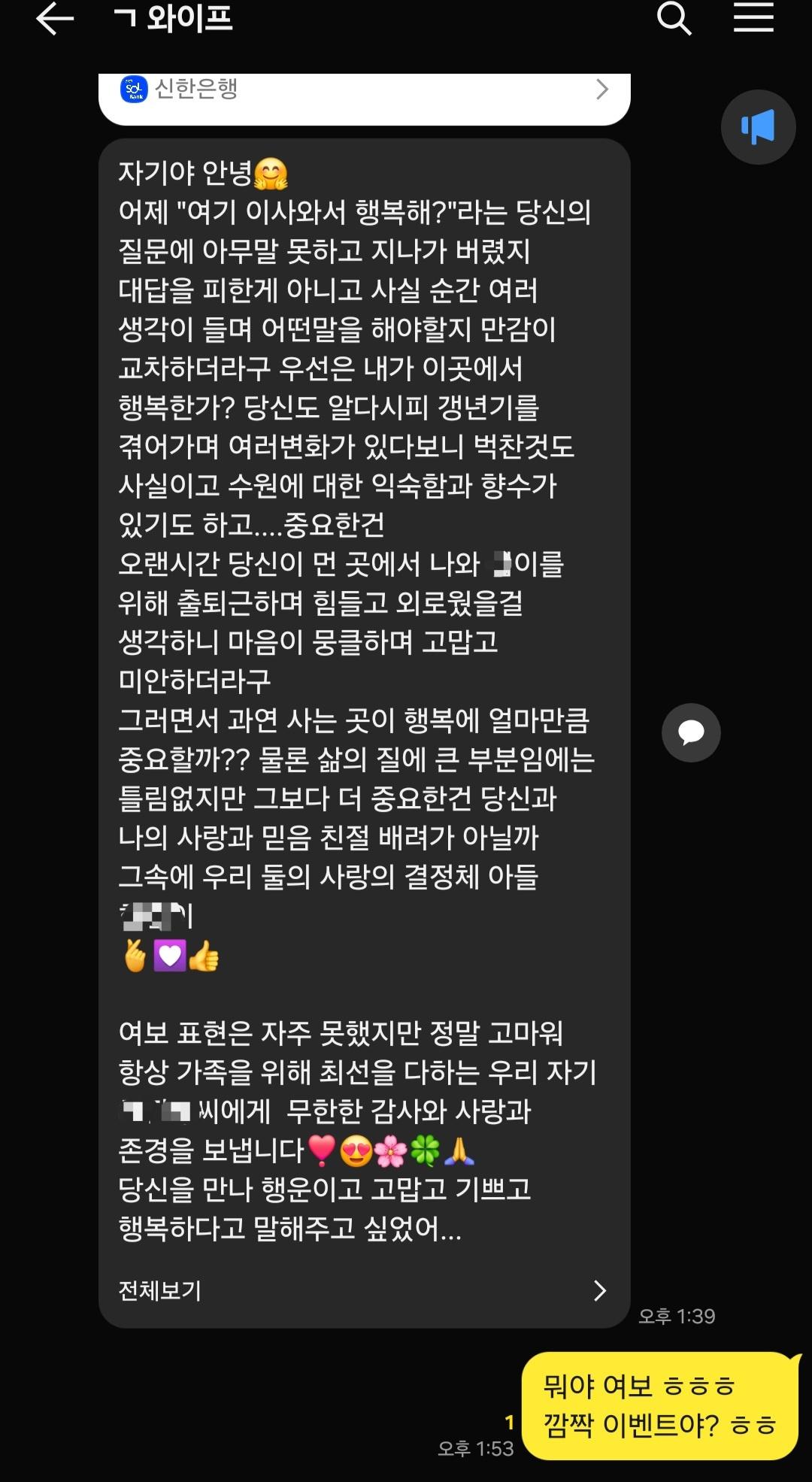Tap the hugging face emoji next to 자기야 안녕
This screenshot has height=1482, width=812.
(x=273, y=173)
